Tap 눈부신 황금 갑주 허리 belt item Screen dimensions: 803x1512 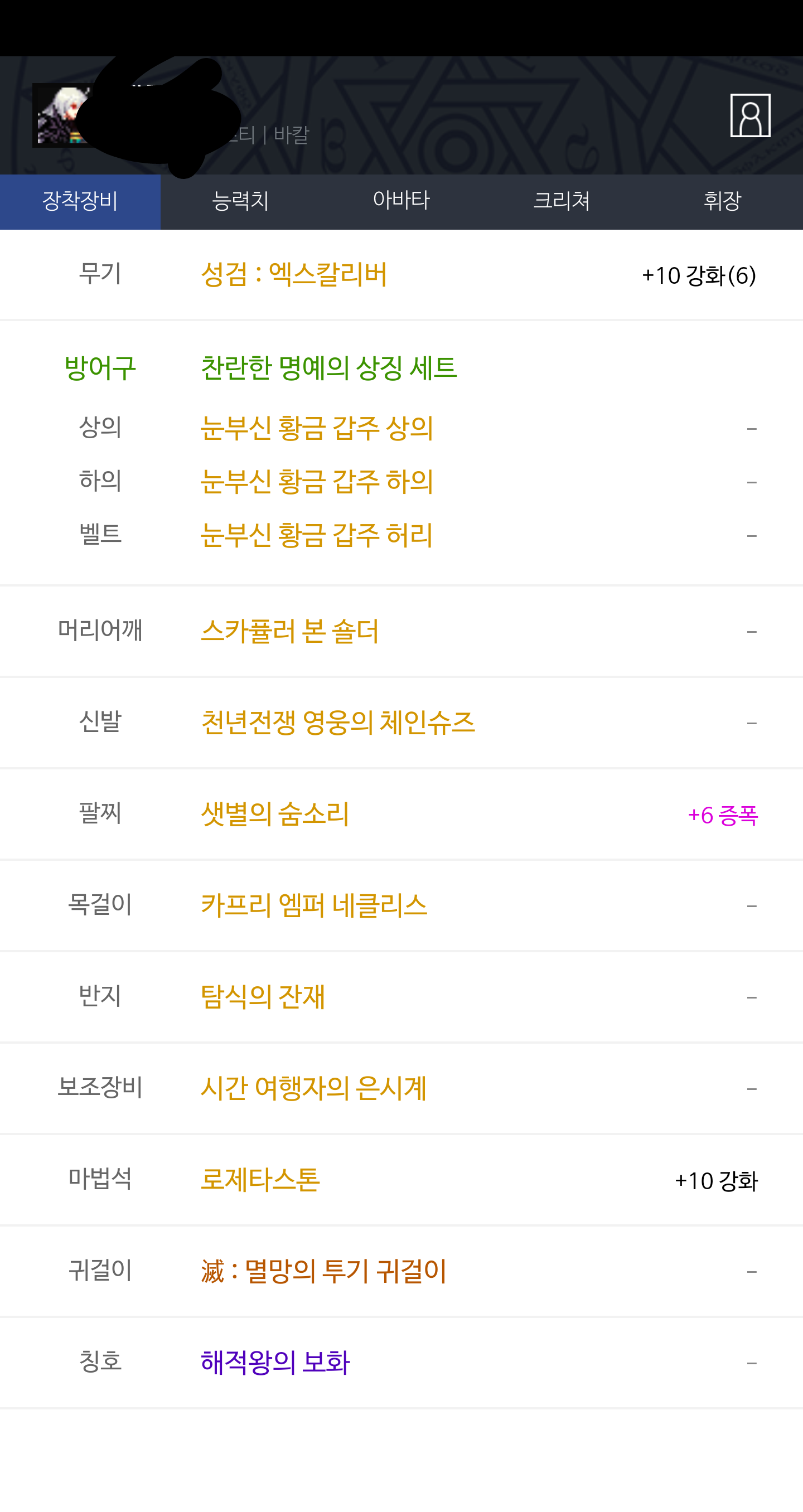point(317,535)
